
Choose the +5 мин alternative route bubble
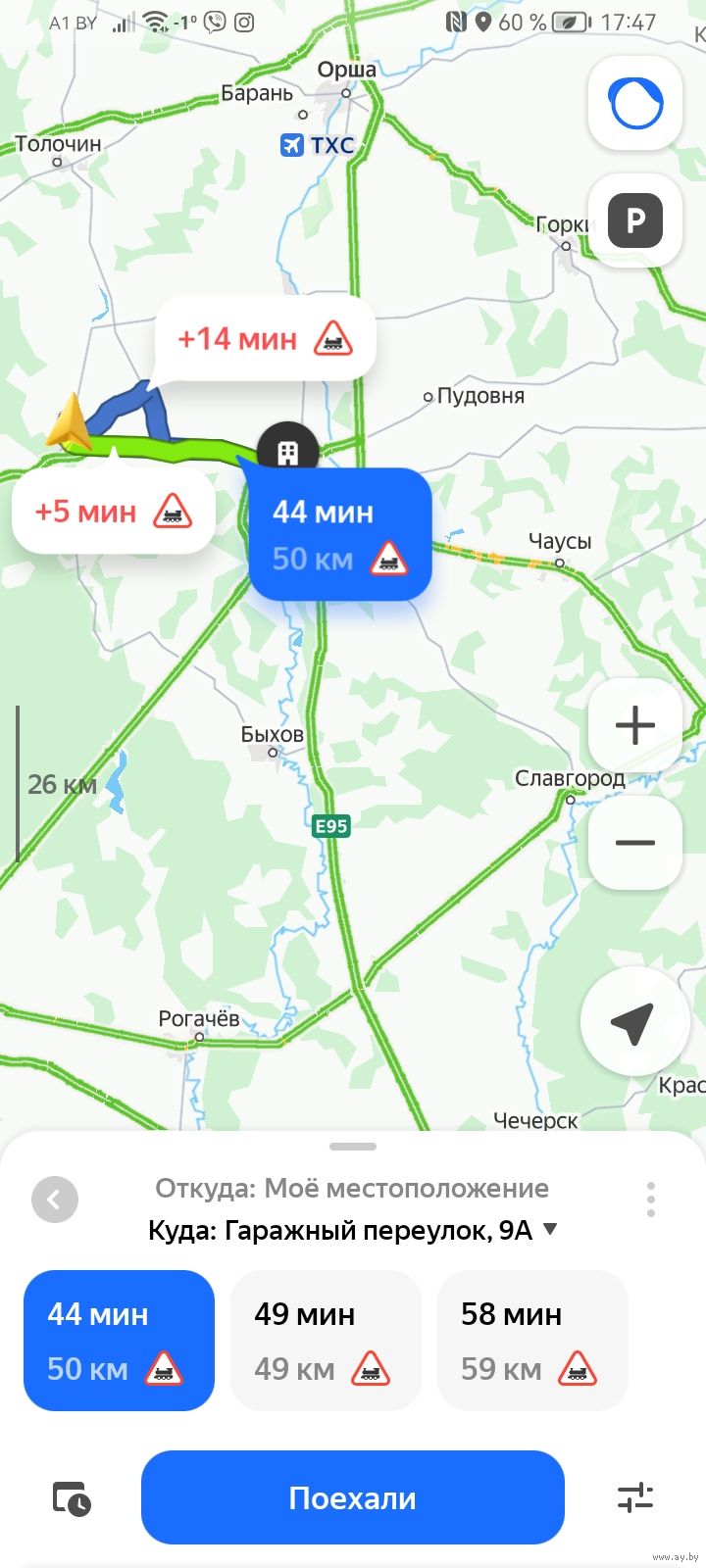tap(114, 512)
